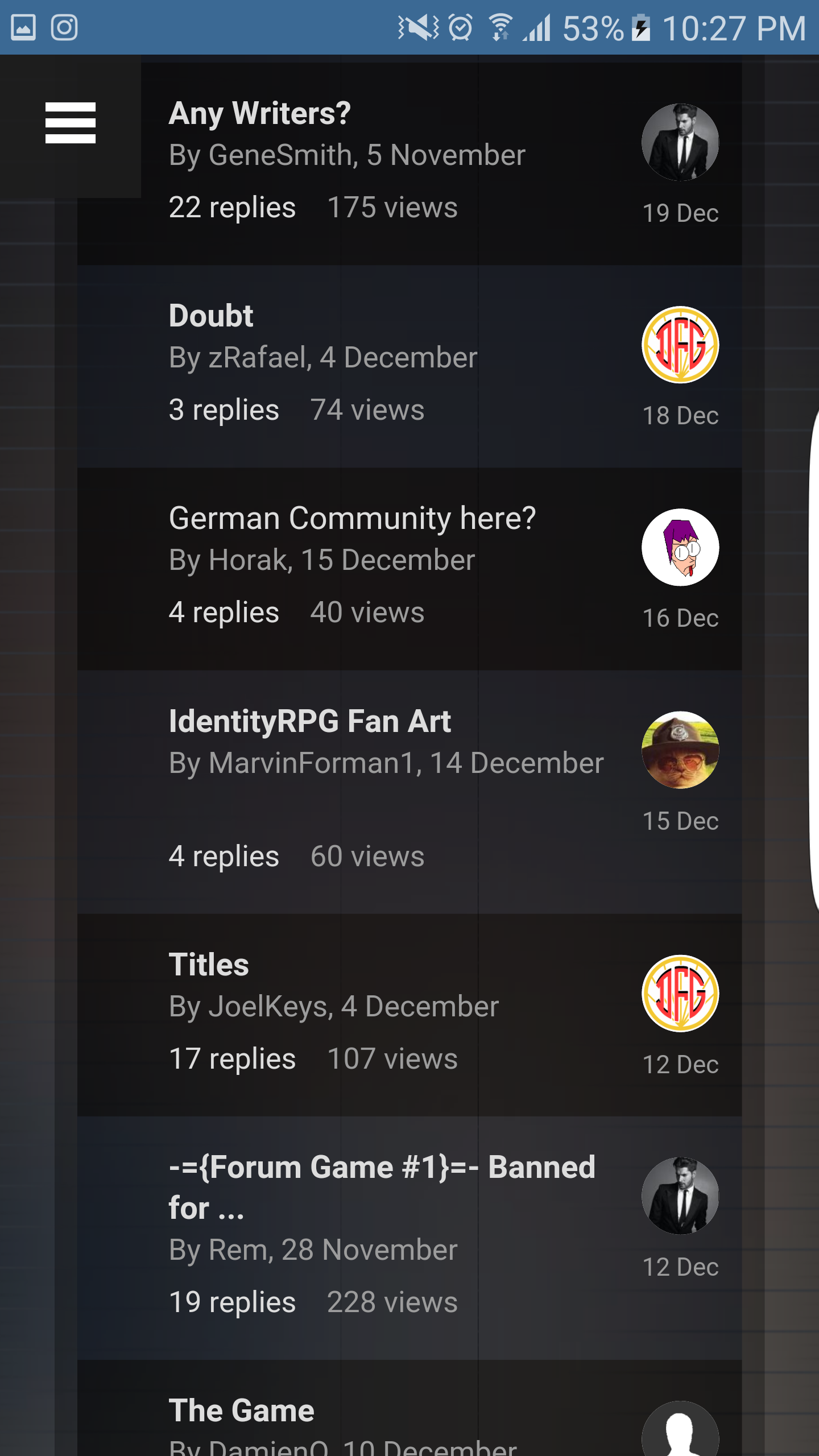
Task: View last poster avatar on 'Any Writers?'
Action: coord(680,142)
